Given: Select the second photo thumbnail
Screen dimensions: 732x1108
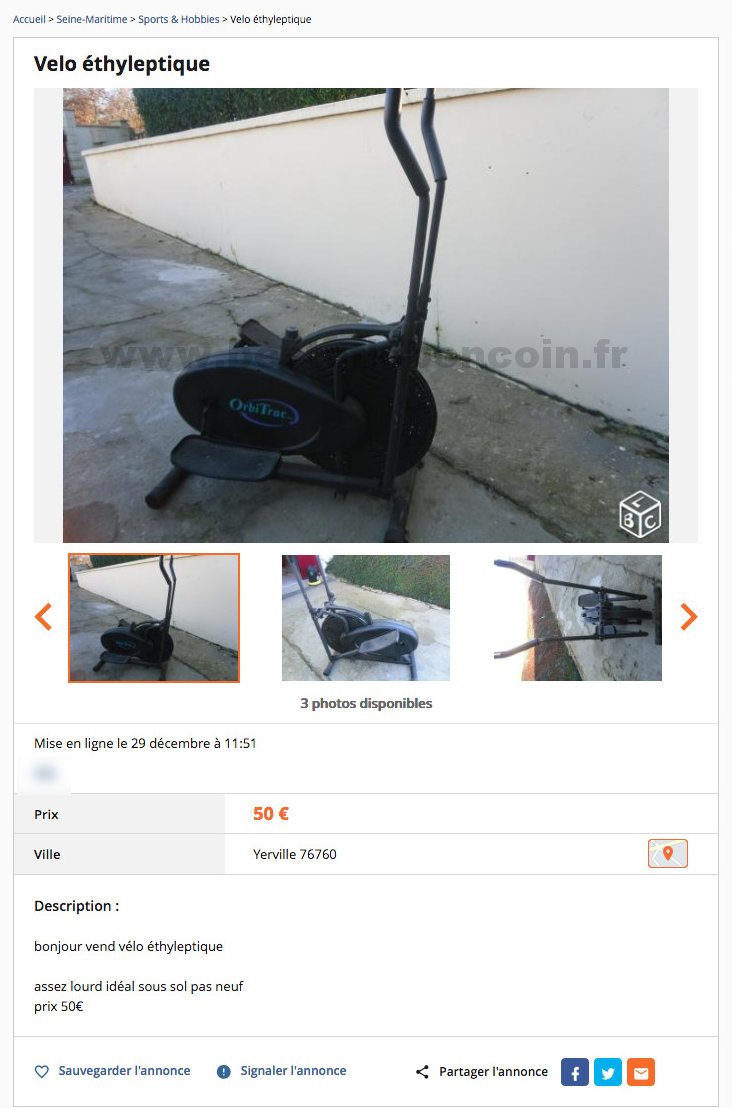Looking at the screenshot, I should (366, 618).
